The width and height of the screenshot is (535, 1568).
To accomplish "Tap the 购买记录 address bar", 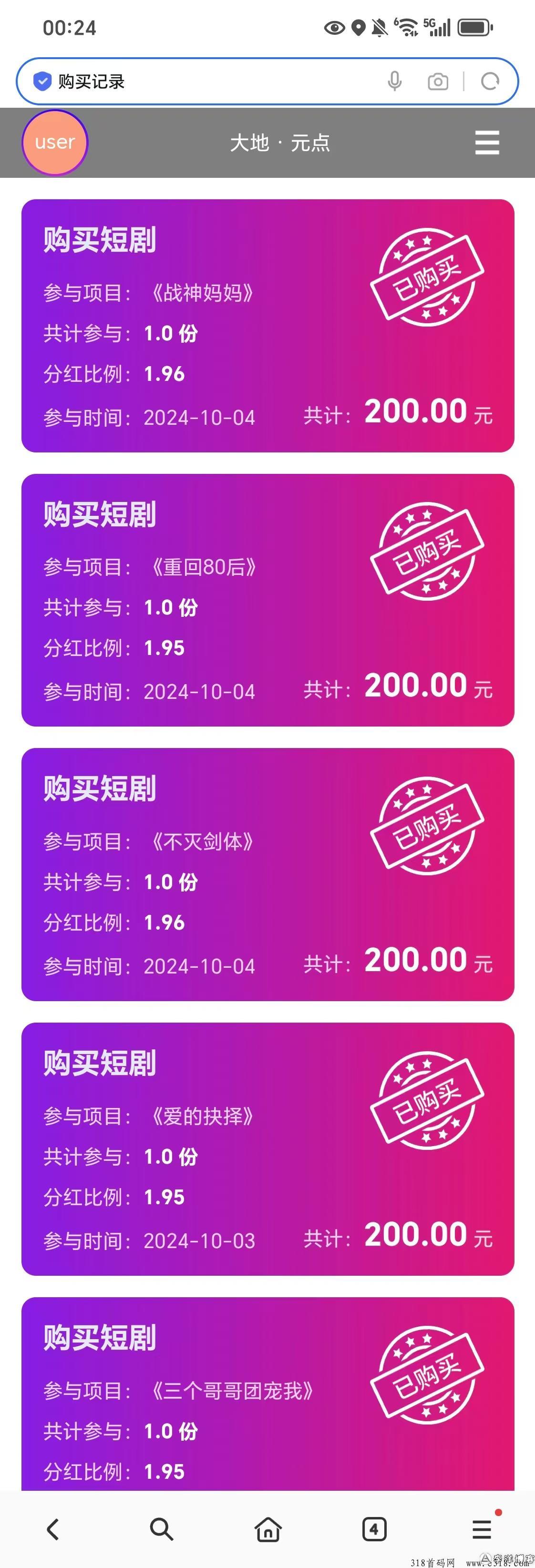I will (x=201, y=82).
